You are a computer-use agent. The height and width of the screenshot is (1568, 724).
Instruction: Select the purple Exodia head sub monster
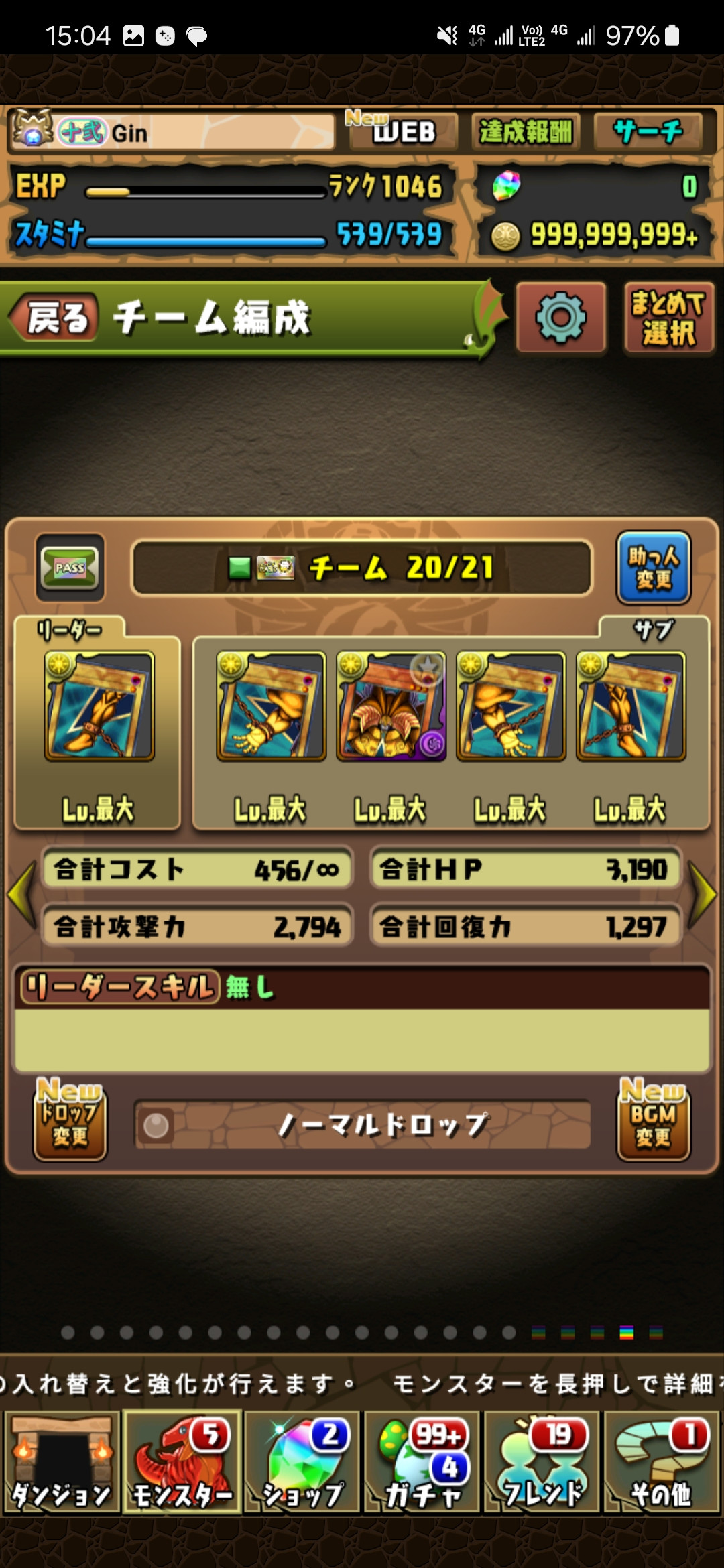(x=391, y=706)
